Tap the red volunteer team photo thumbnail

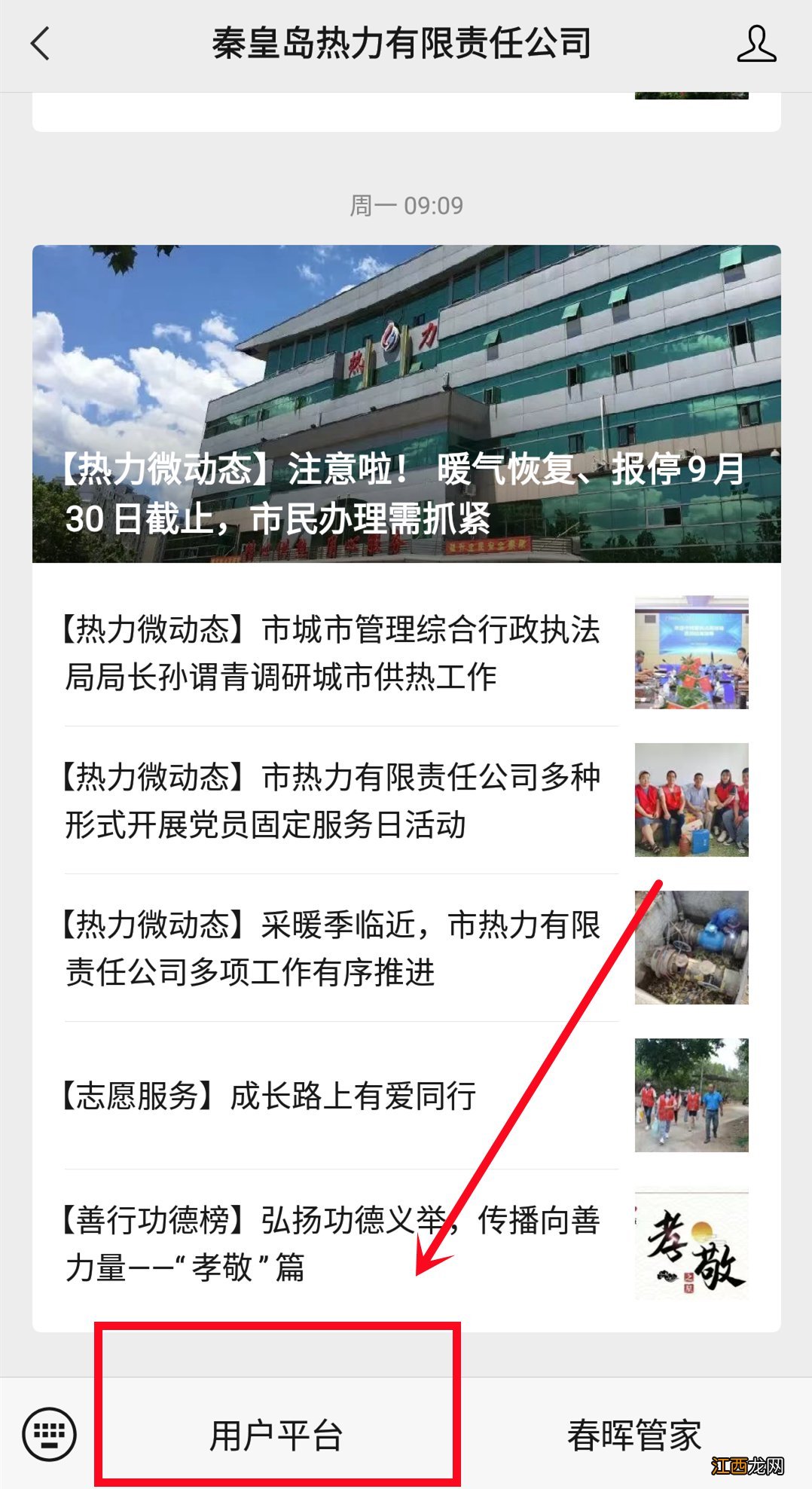[x=690, y=802]
